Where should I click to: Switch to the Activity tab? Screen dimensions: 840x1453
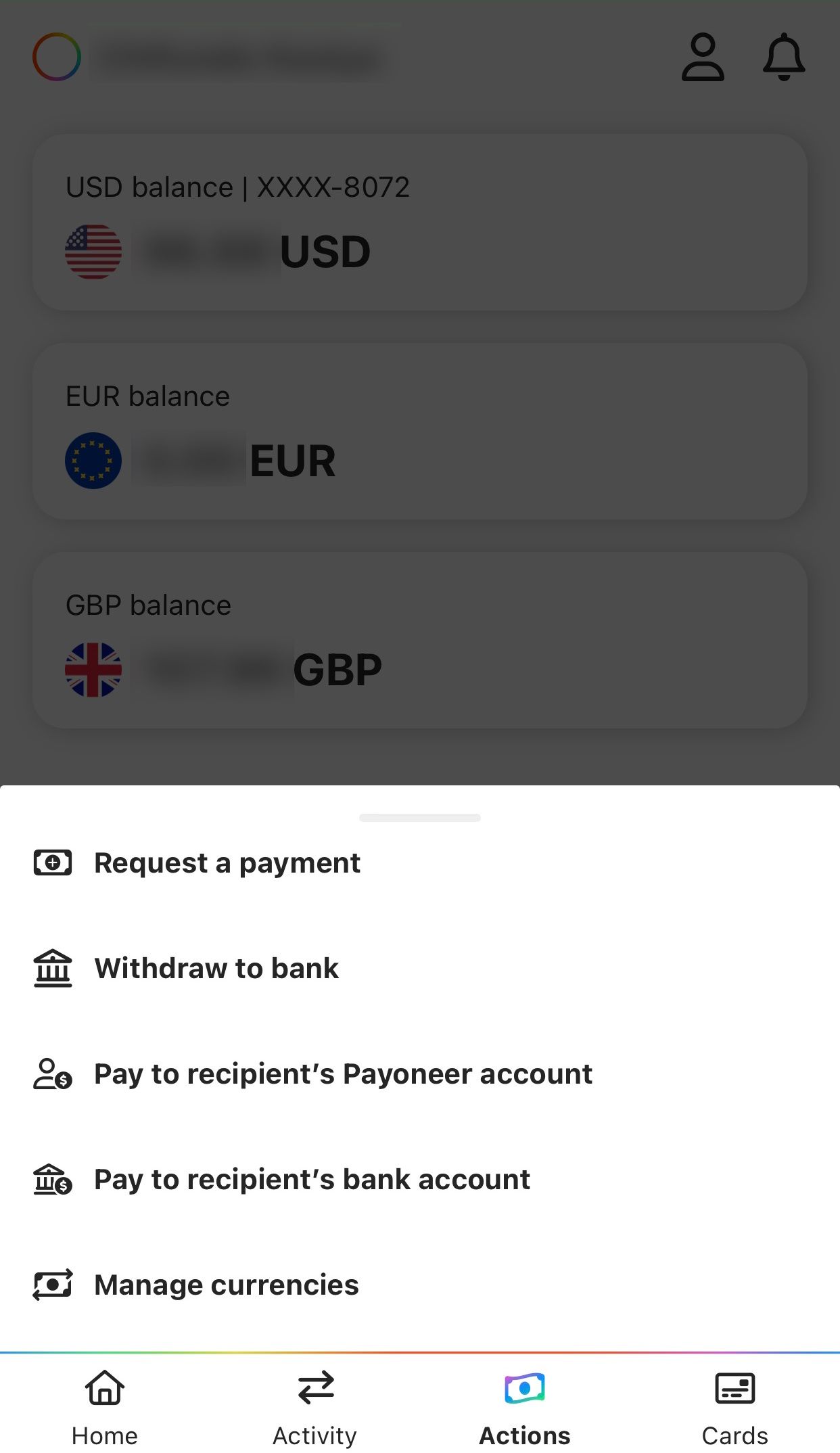314,1407
